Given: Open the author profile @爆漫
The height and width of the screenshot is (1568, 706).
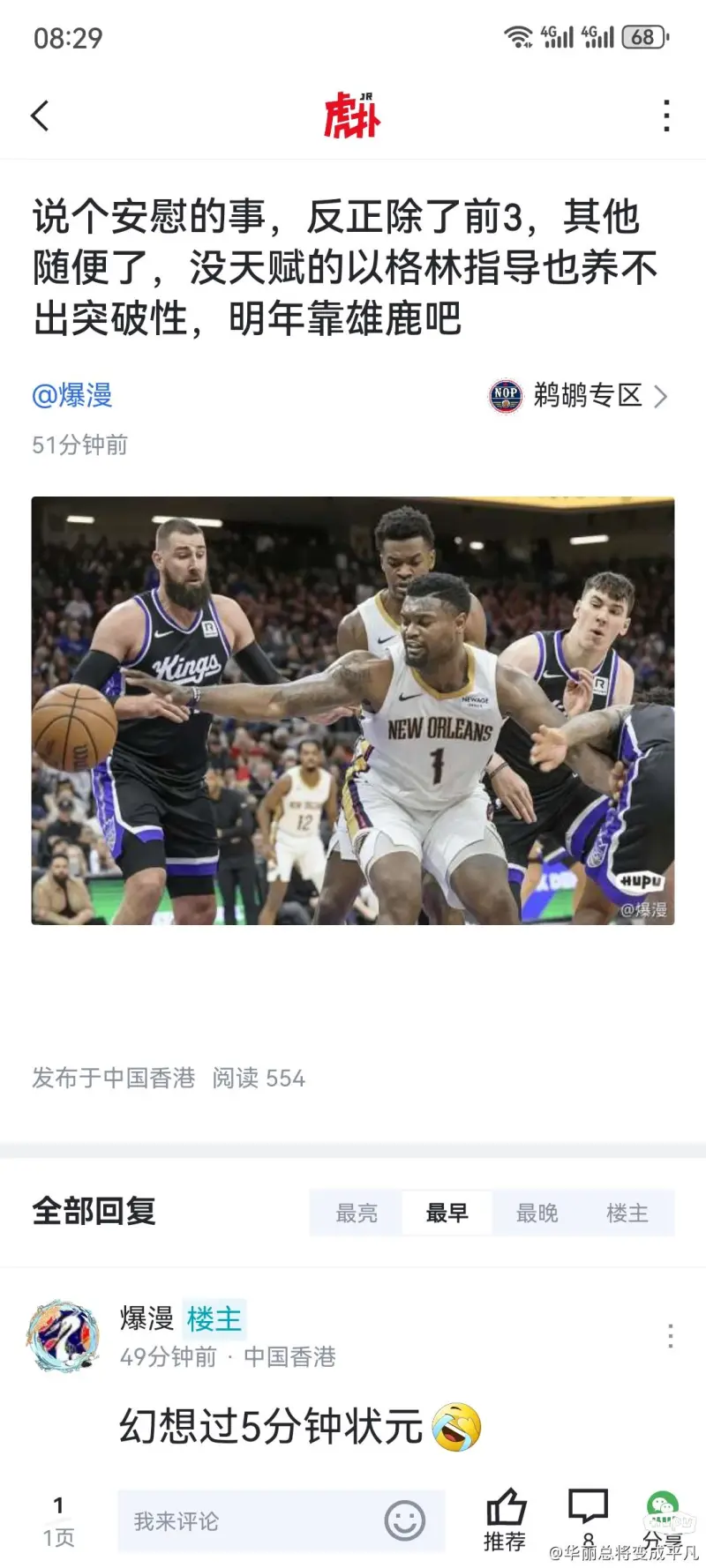Looking at the screenshot, I should [x=72, y=395].
